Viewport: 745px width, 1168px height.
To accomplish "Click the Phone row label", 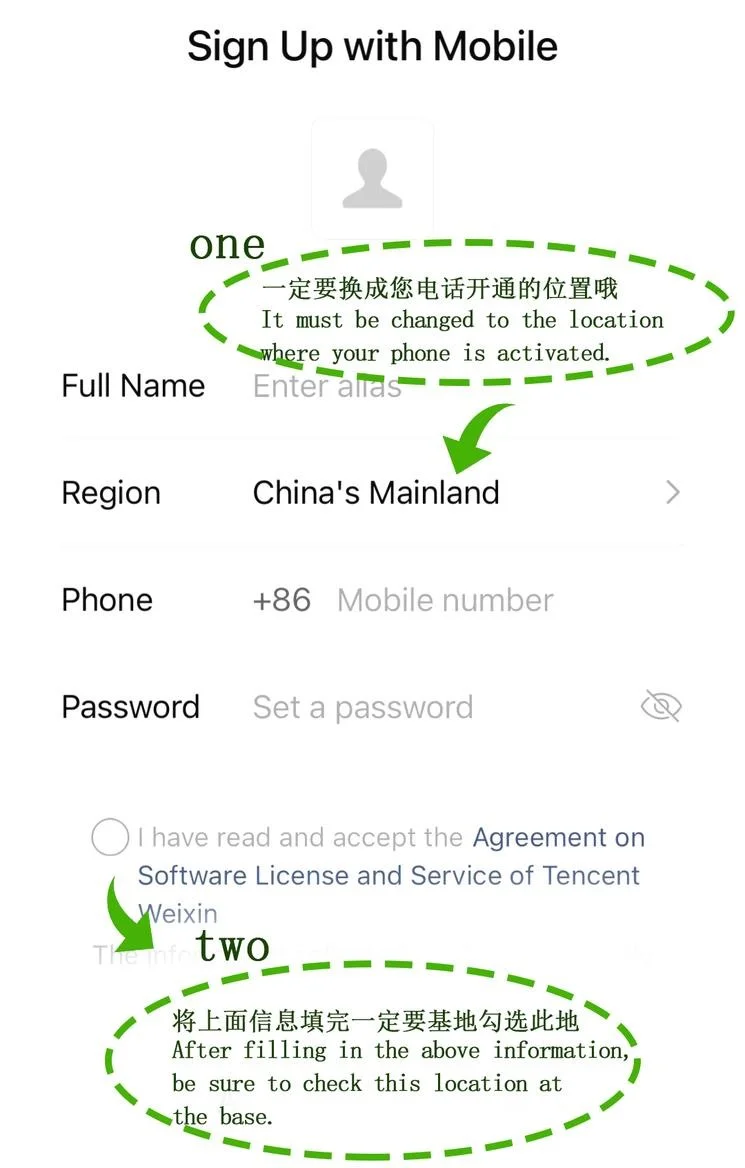I will 106,599.
